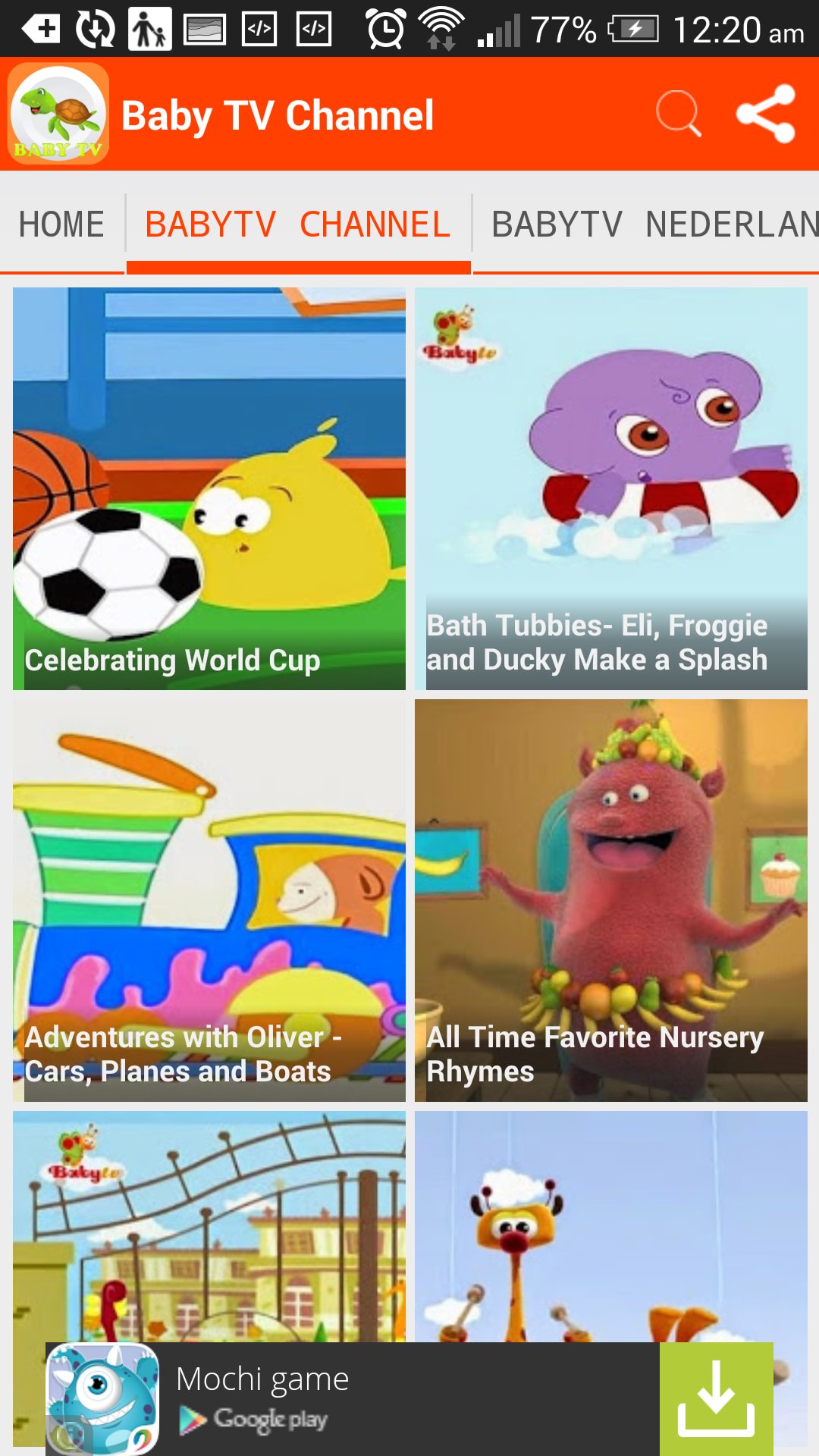The width and height of the screenshot is (819, 1456).
Task: Select the BABYTV CHANNEL tab
Action: pyautogui.click(x=297, y=224)
